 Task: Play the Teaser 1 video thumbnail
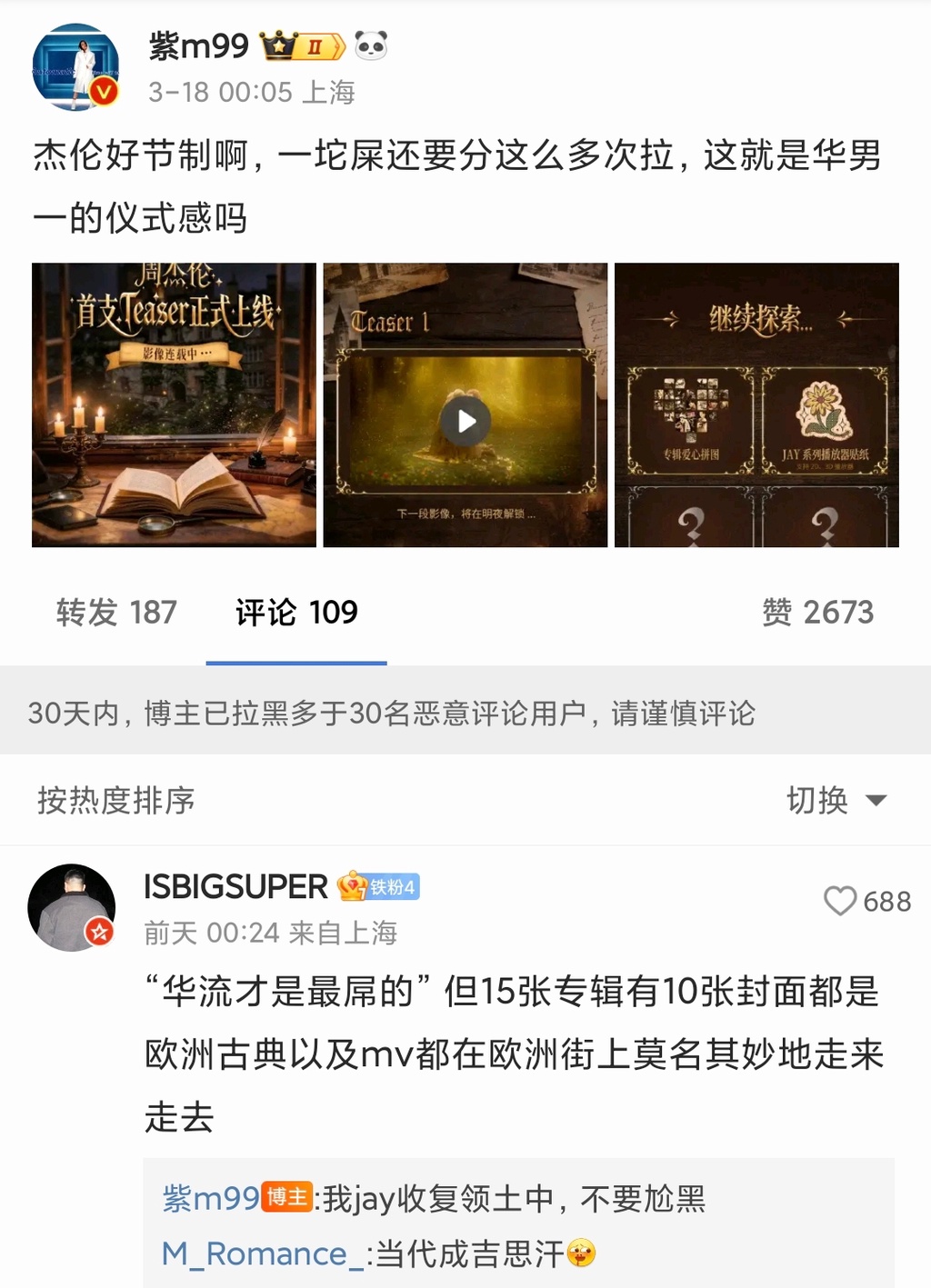coord(465,421)
